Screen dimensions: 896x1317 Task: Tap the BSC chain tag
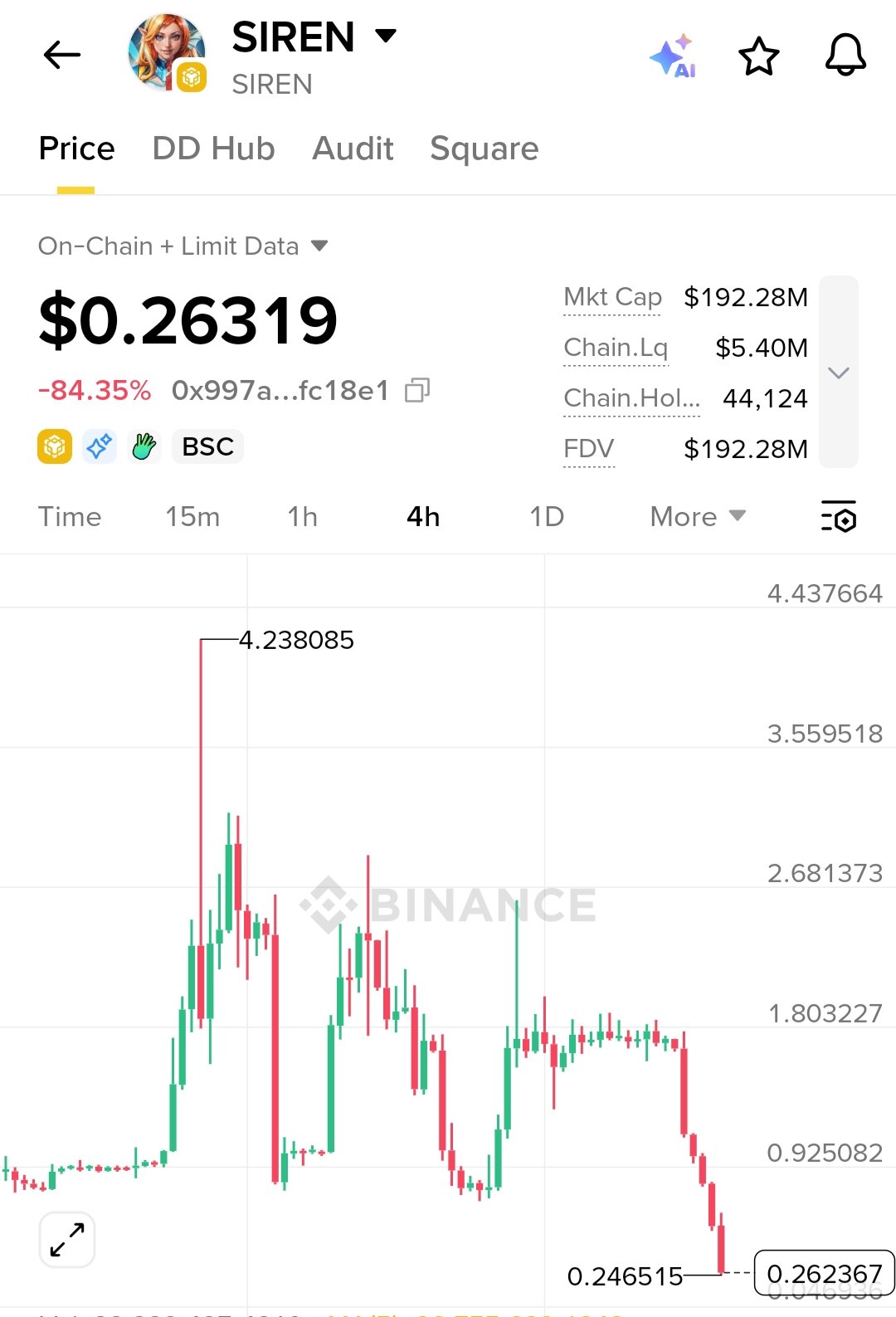[x=207, y=446]
